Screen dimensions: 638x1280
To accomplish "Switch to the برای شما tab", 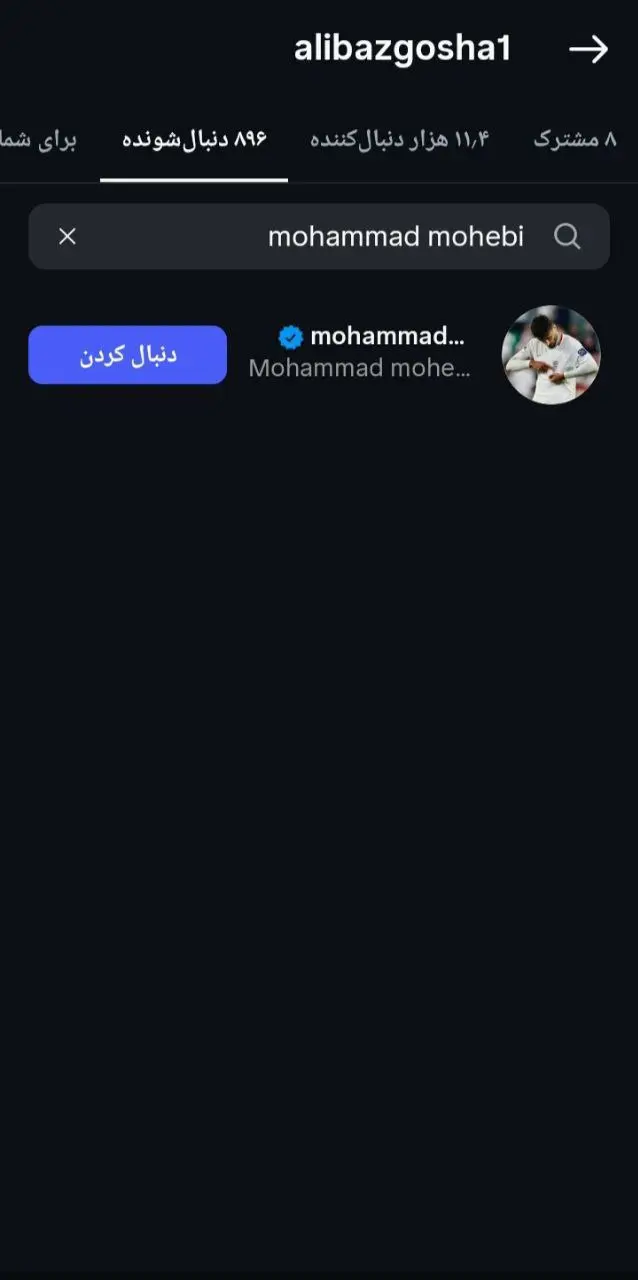I will [40, 139].
